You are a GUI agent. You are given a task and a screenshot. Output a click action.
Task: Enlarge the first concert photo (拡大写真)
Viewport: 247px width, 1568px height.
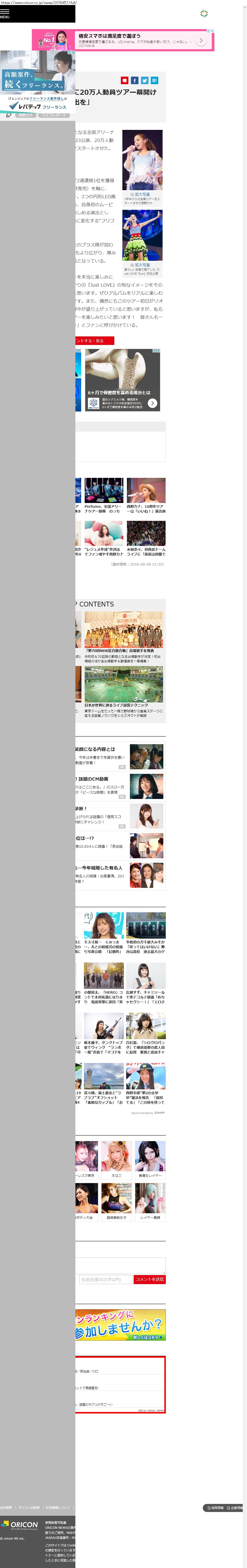click(142, 194)
